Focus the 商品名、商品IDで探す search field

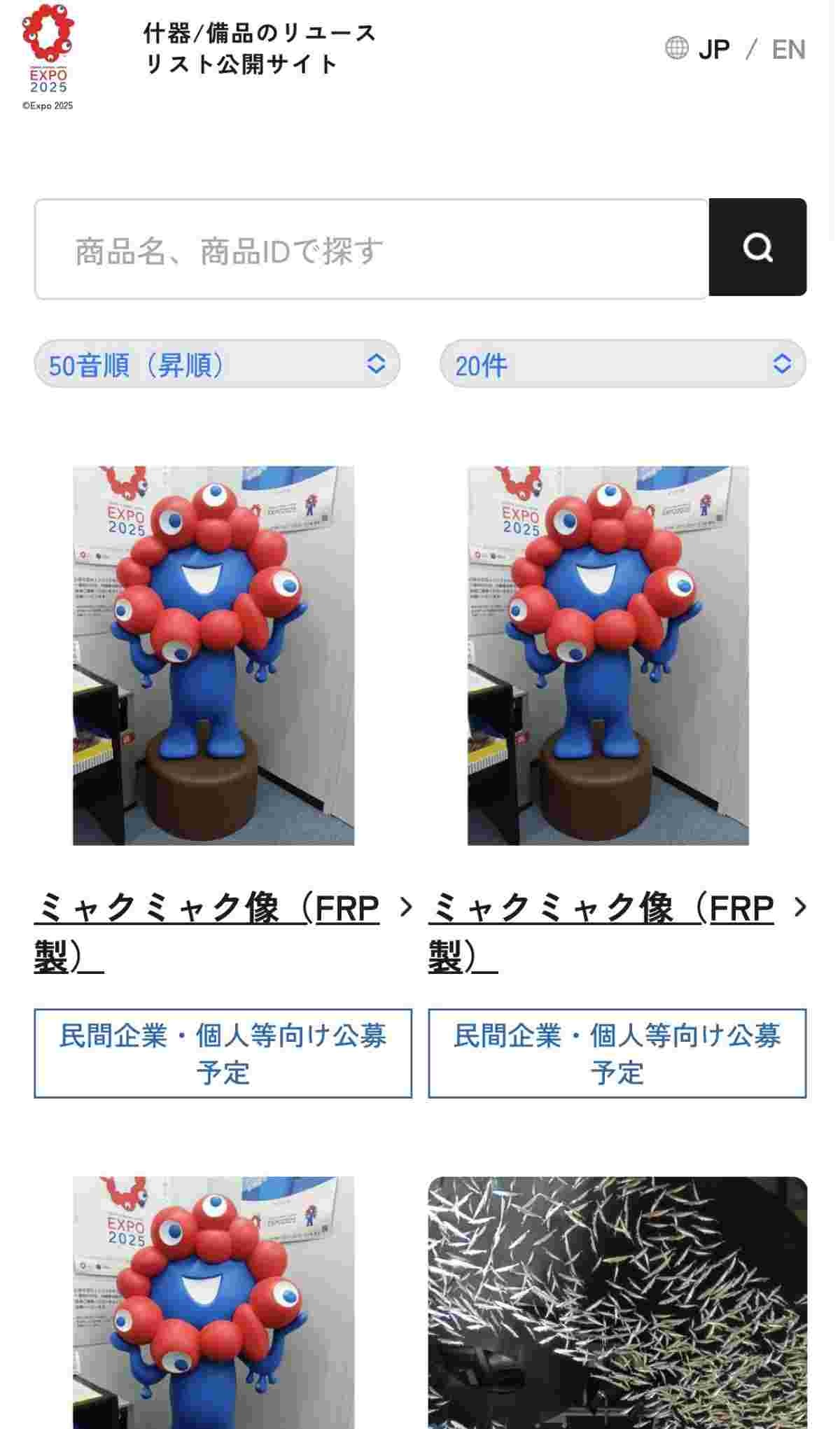click(372, 250)
